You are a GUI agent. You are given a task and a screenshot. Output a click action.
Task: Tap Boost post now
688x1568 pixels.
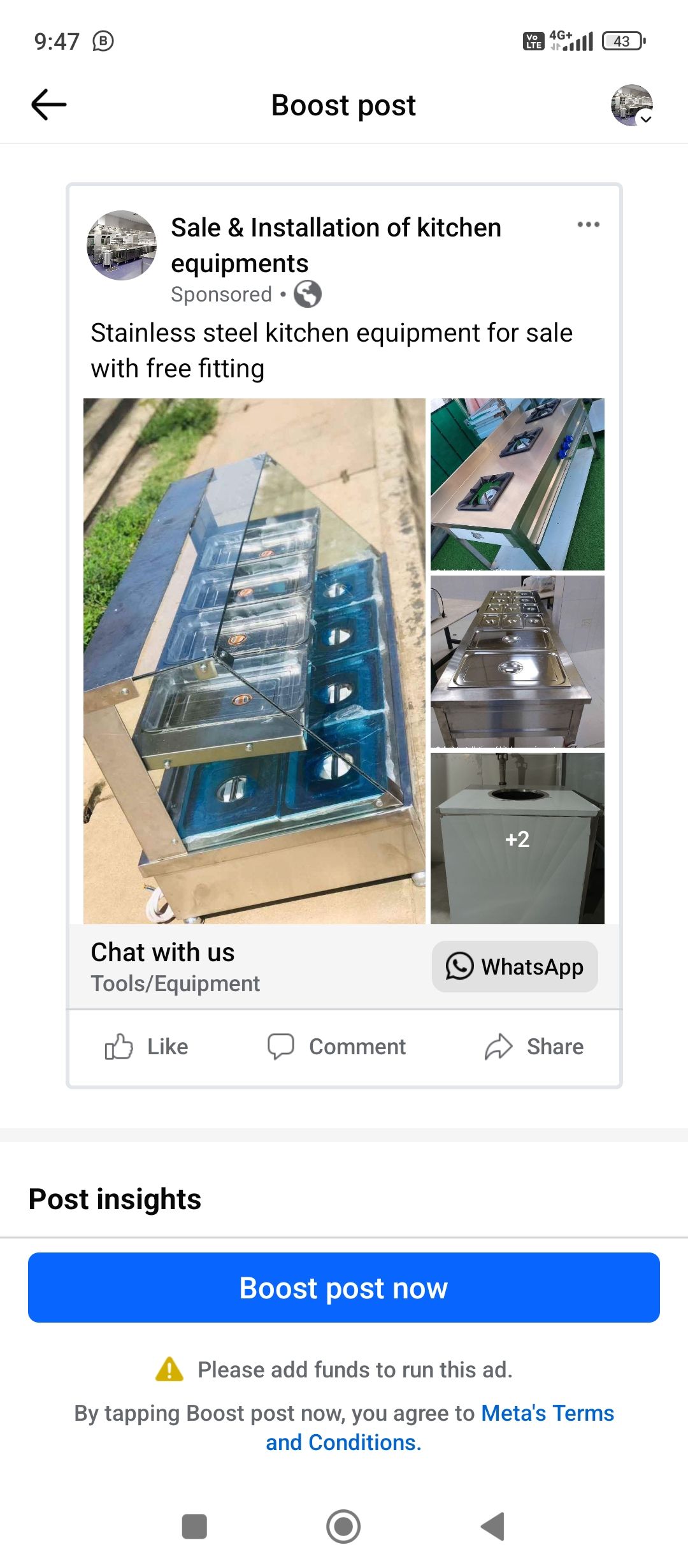point(344,1288)
